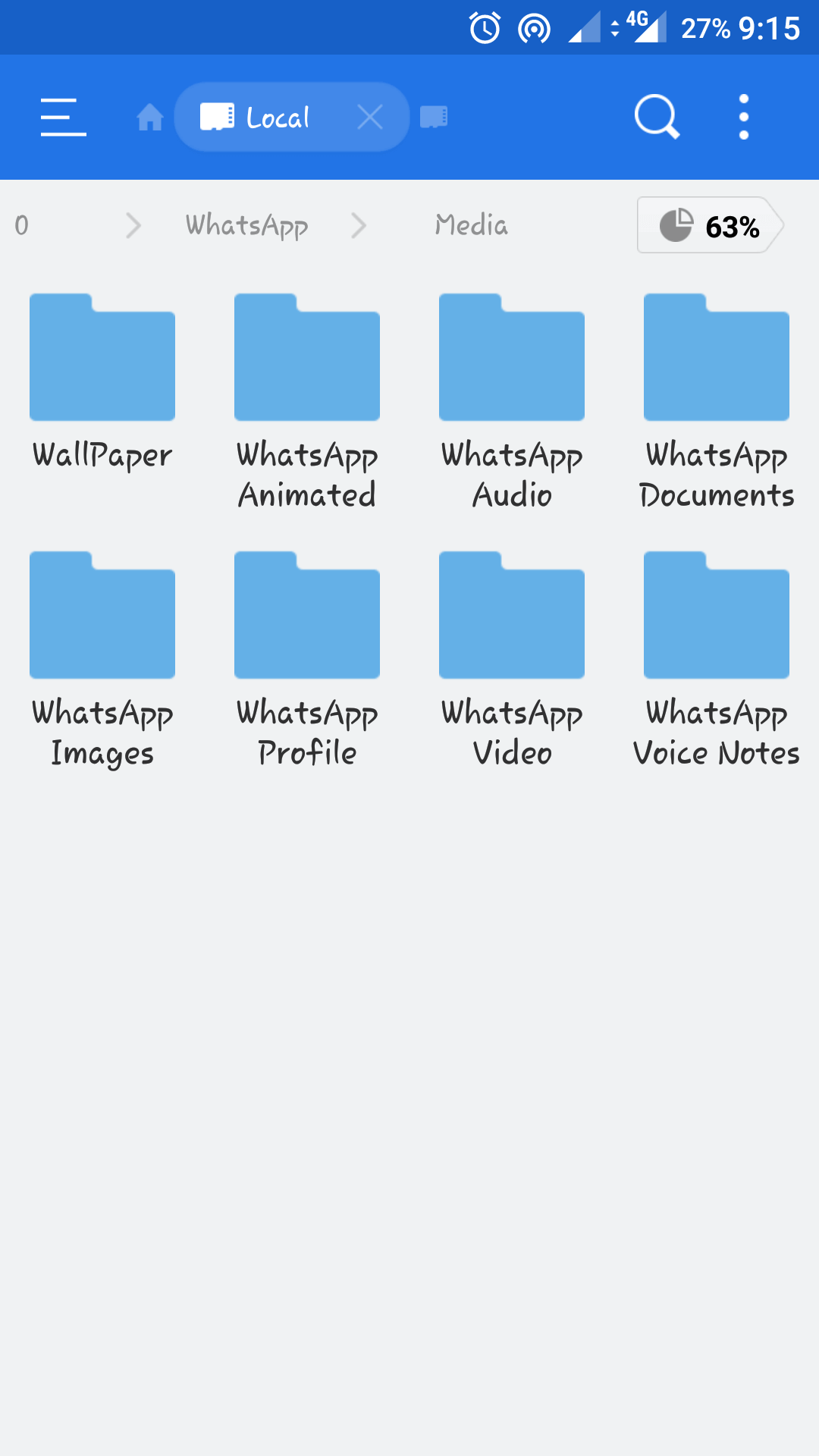Go to the home icon
The image size is (819, 1456).
[149, 118]
